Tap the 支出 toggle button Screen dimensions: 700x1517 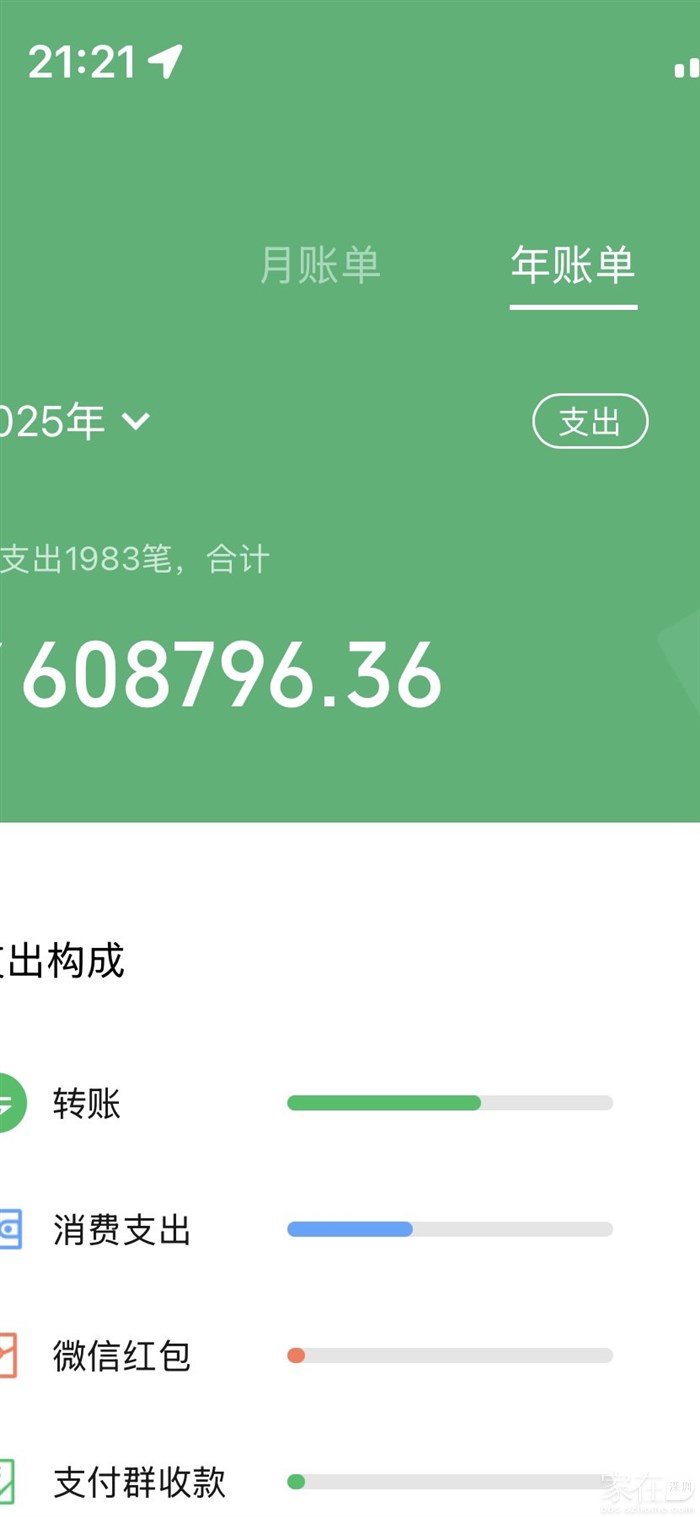coord(590,422)
